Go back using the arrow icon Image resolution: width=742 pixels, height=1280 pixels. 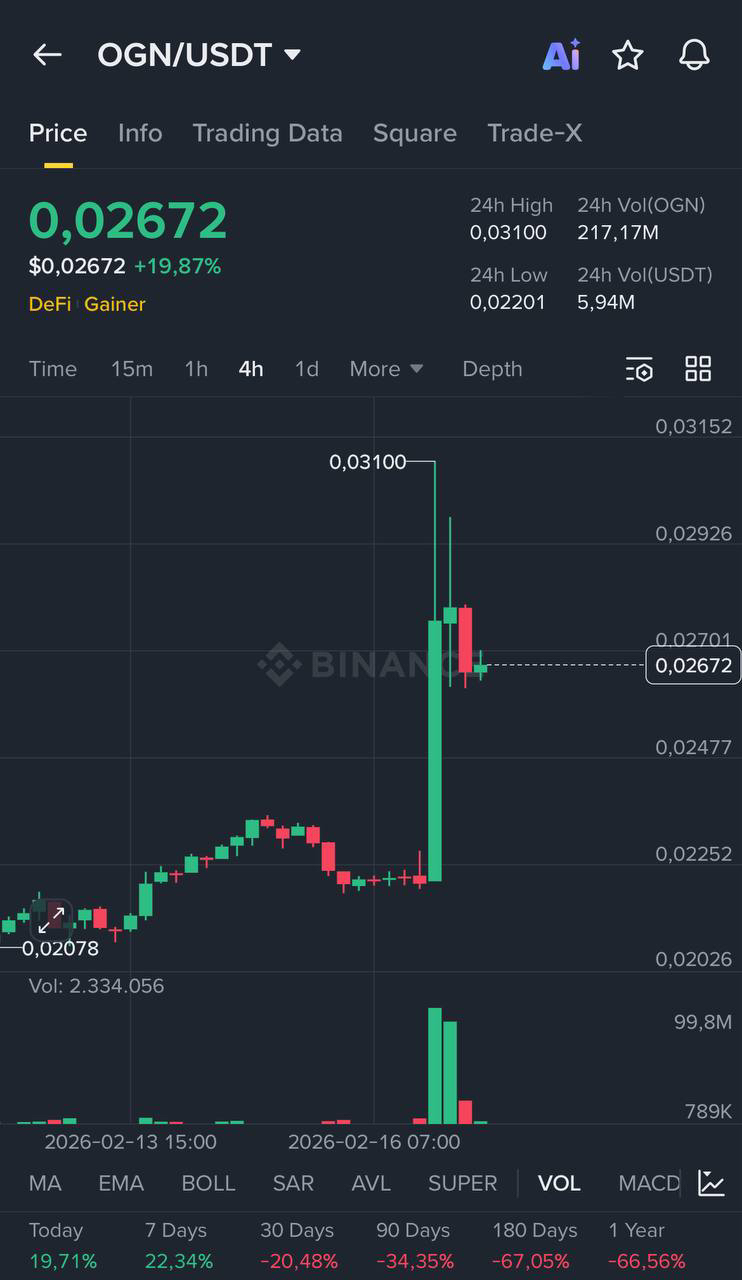47,55
